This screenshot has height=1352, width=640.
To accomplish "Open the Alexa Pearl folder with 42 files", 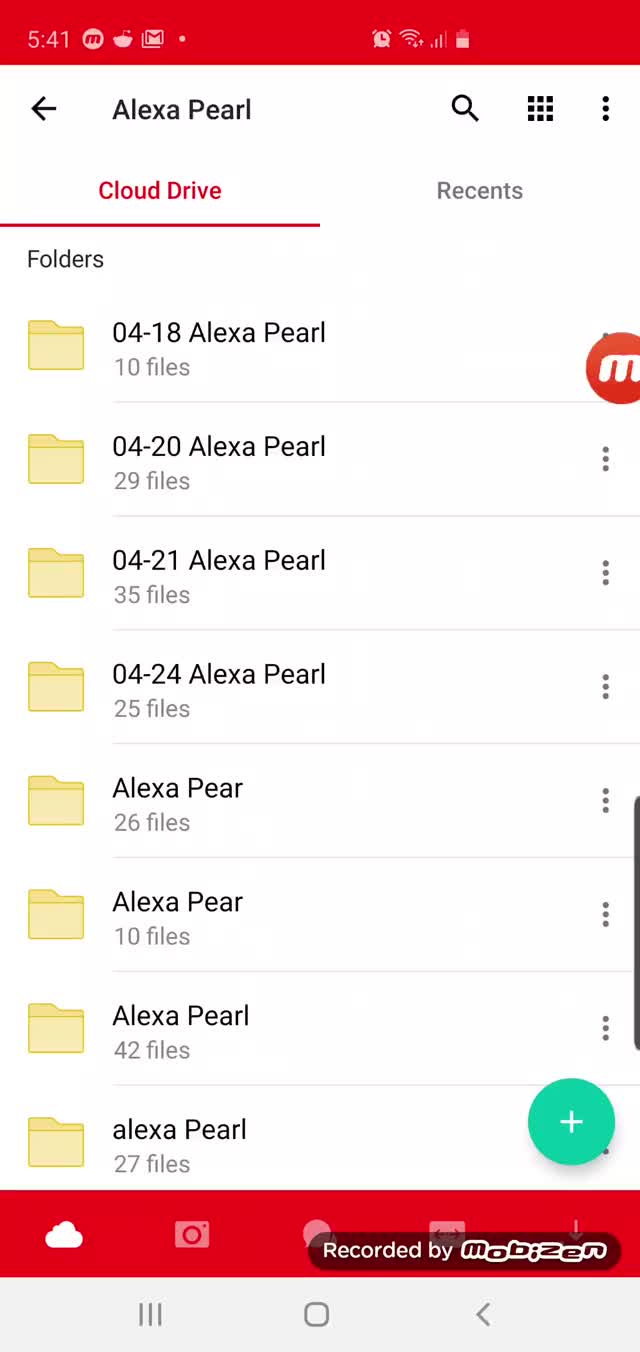I will click(181, 1031).
